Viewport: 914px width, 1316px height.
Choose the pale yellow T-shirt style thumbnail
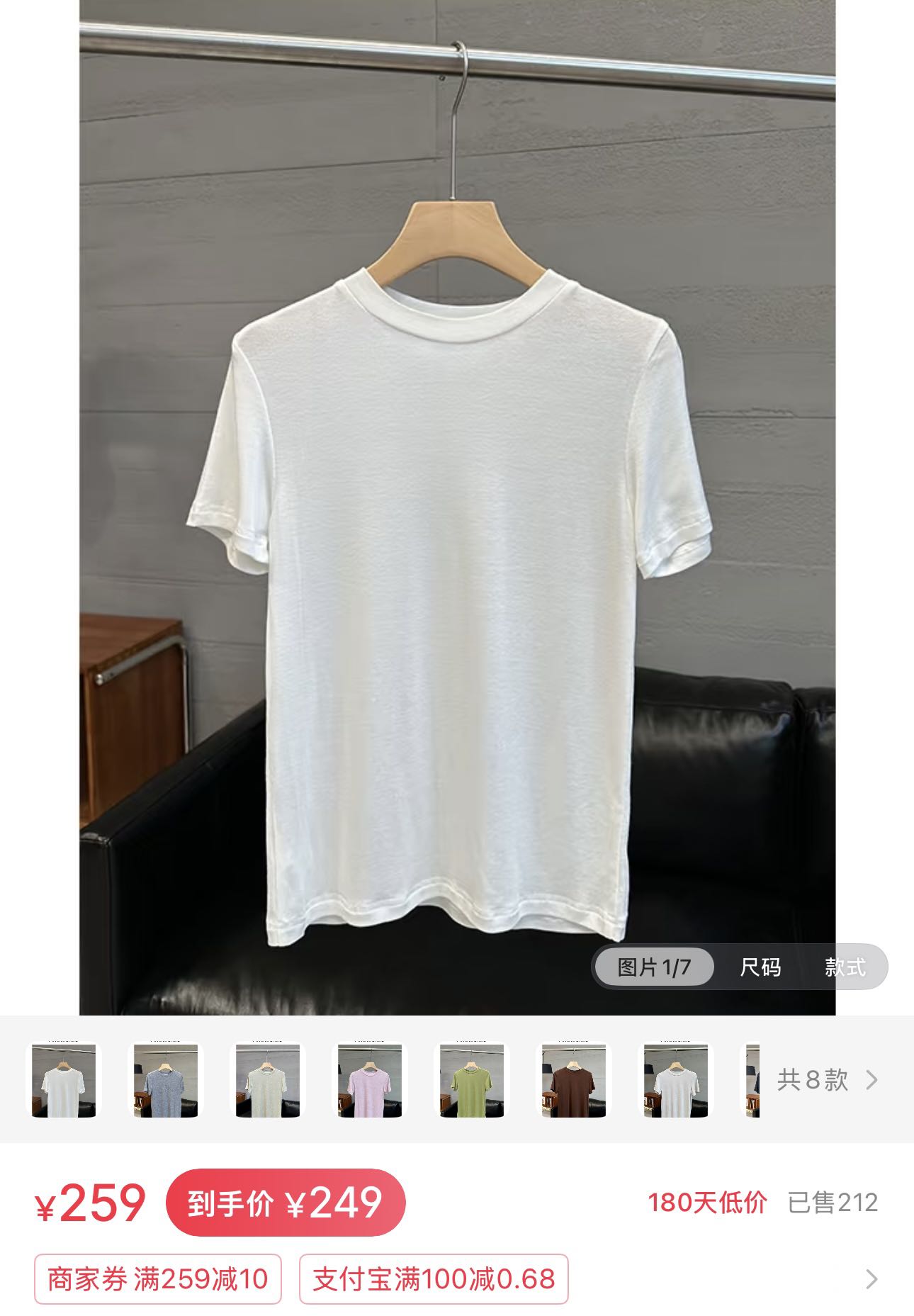pos(268,1080)
